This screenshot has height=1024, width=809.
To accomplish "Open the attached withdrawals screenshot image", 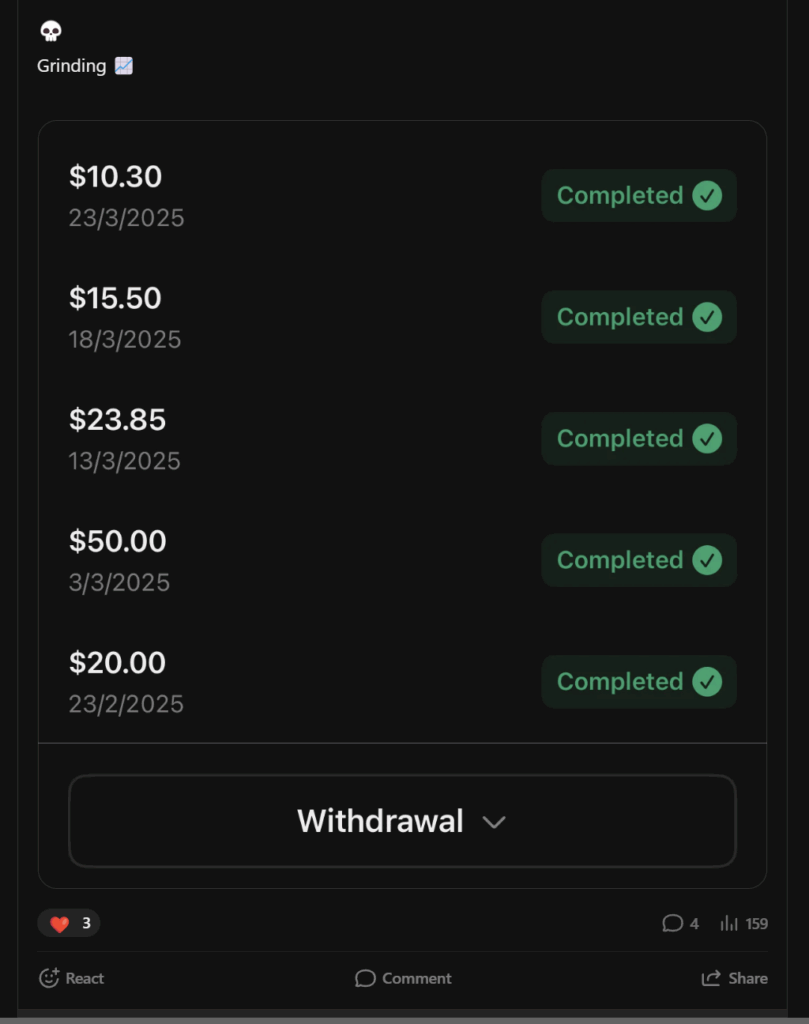I will click(x=402, y=504).
